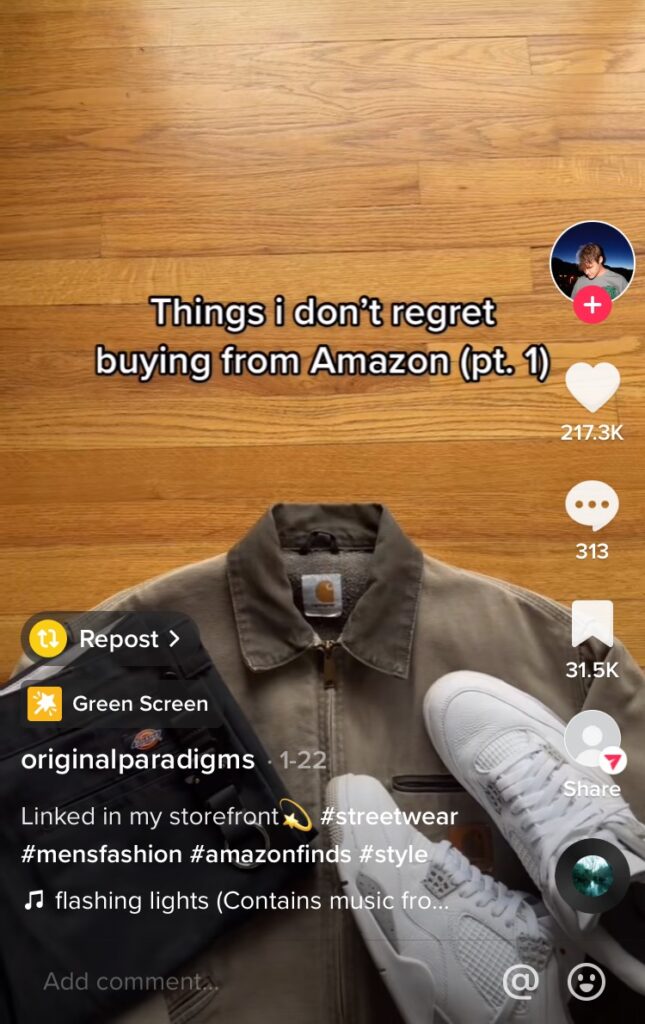Open the #mensfashion hashtag
Viewport: 645px width, 1024px height.
(102, 855)
